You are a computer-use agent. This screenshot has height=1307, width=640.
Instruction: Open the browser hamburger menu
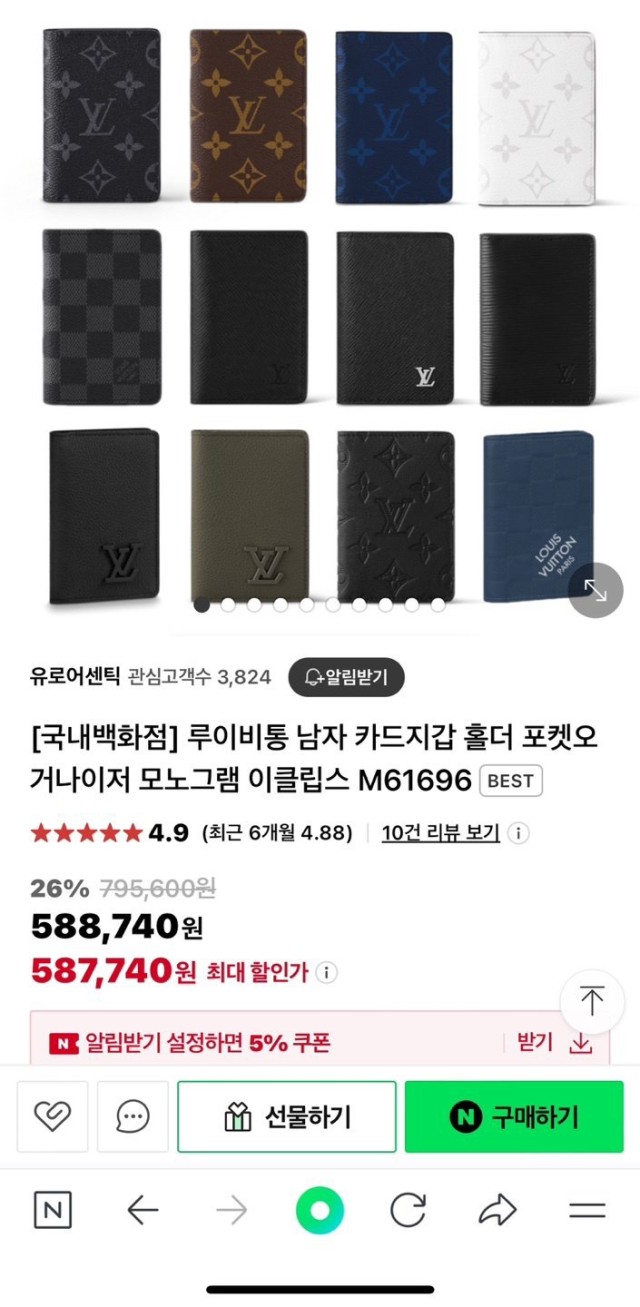click(587, 1210)
